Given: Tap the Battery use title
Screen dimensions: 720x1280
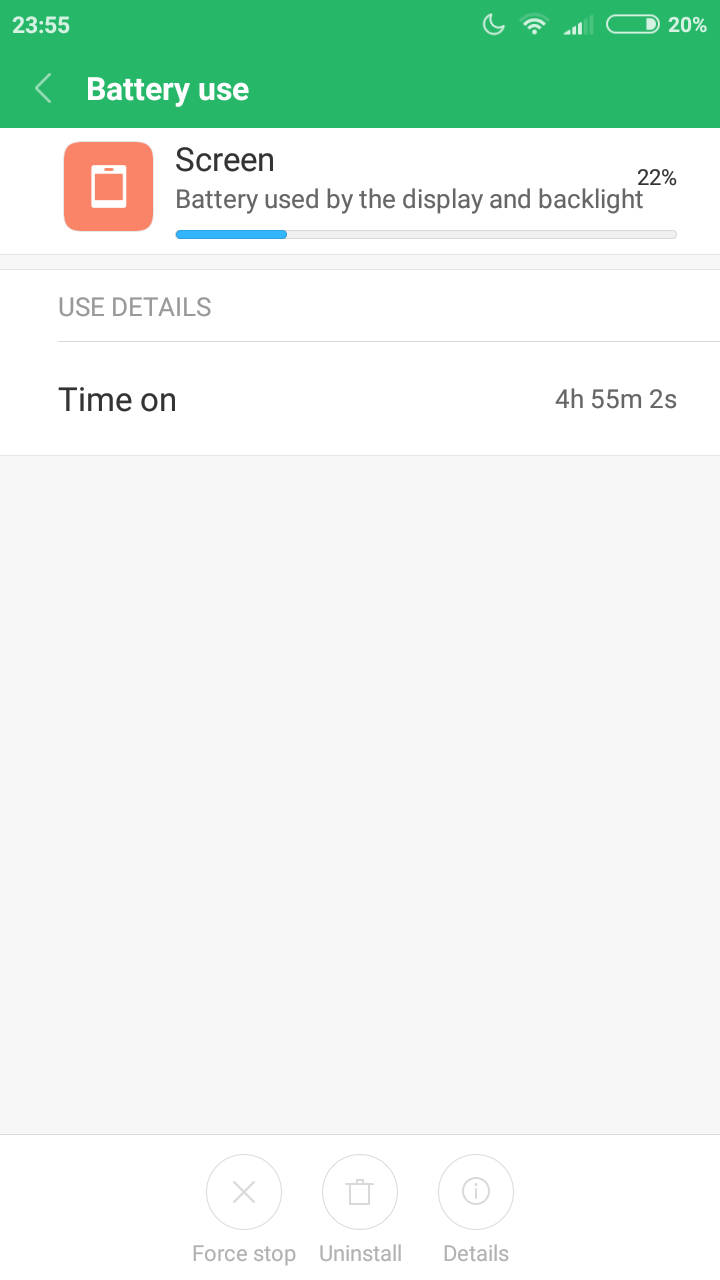Looking at the screenshot, I should click(x=167, y=89).
